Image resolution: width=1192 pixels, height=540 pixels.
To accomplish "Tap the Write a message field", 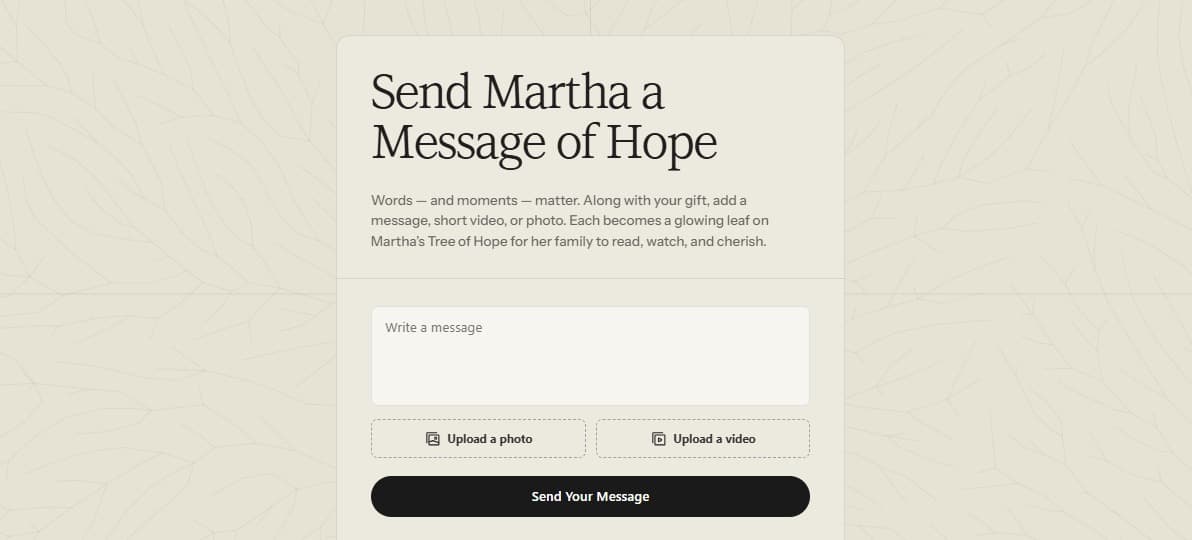I will coord(589,355).
